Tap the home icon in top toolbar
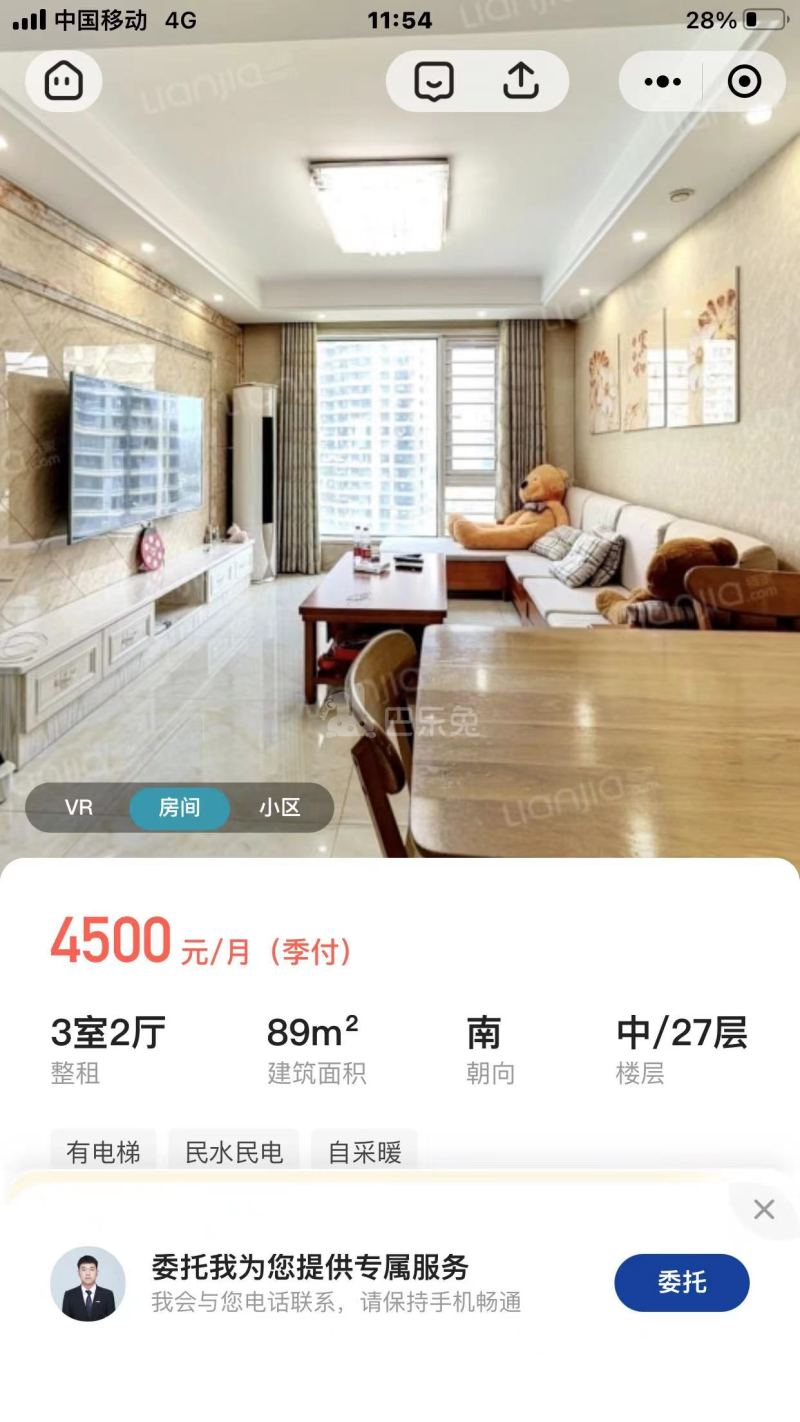800x1422 pixels. [62, 80]
